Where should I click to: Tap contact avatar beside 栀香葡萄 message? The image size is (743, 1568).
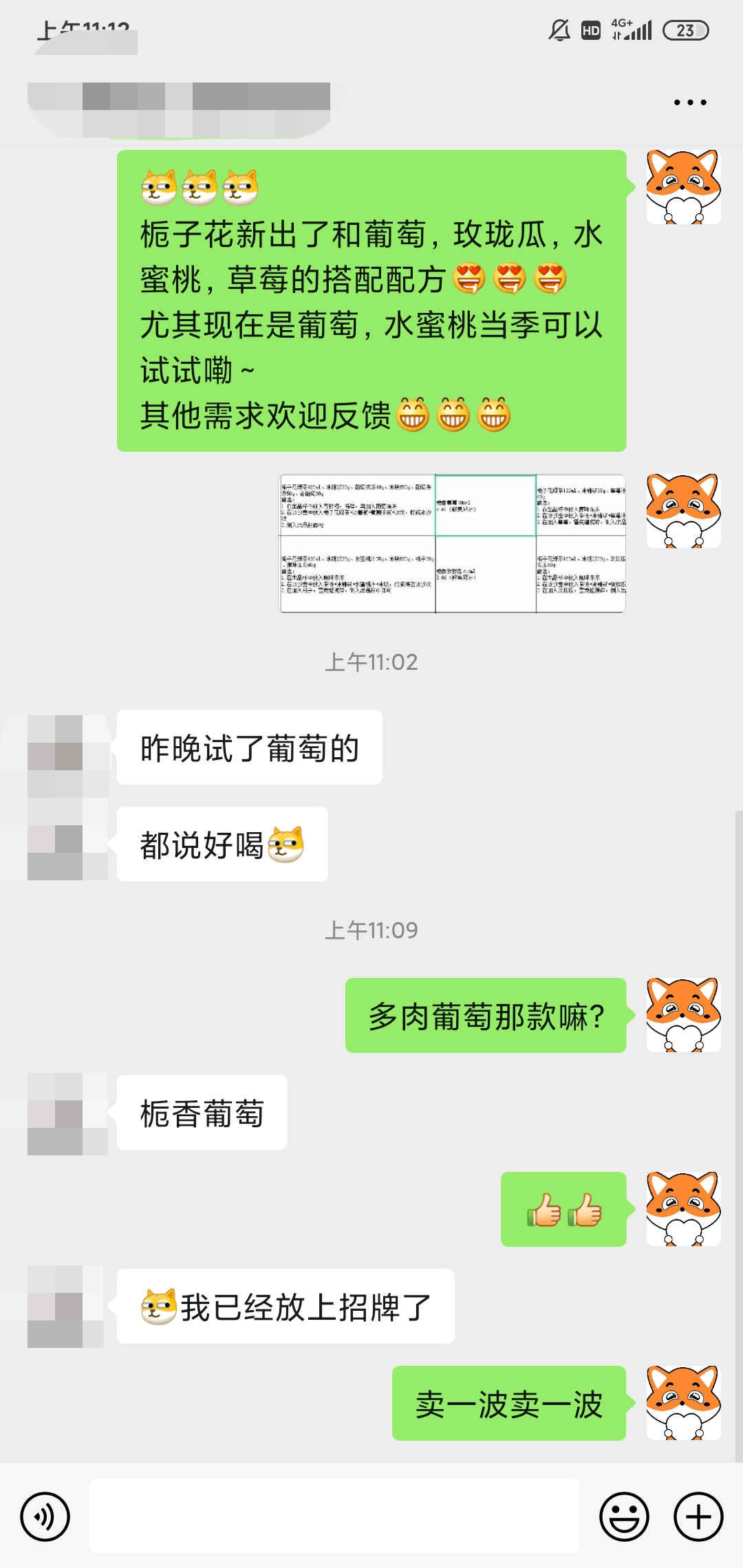tap(67, 1113)
